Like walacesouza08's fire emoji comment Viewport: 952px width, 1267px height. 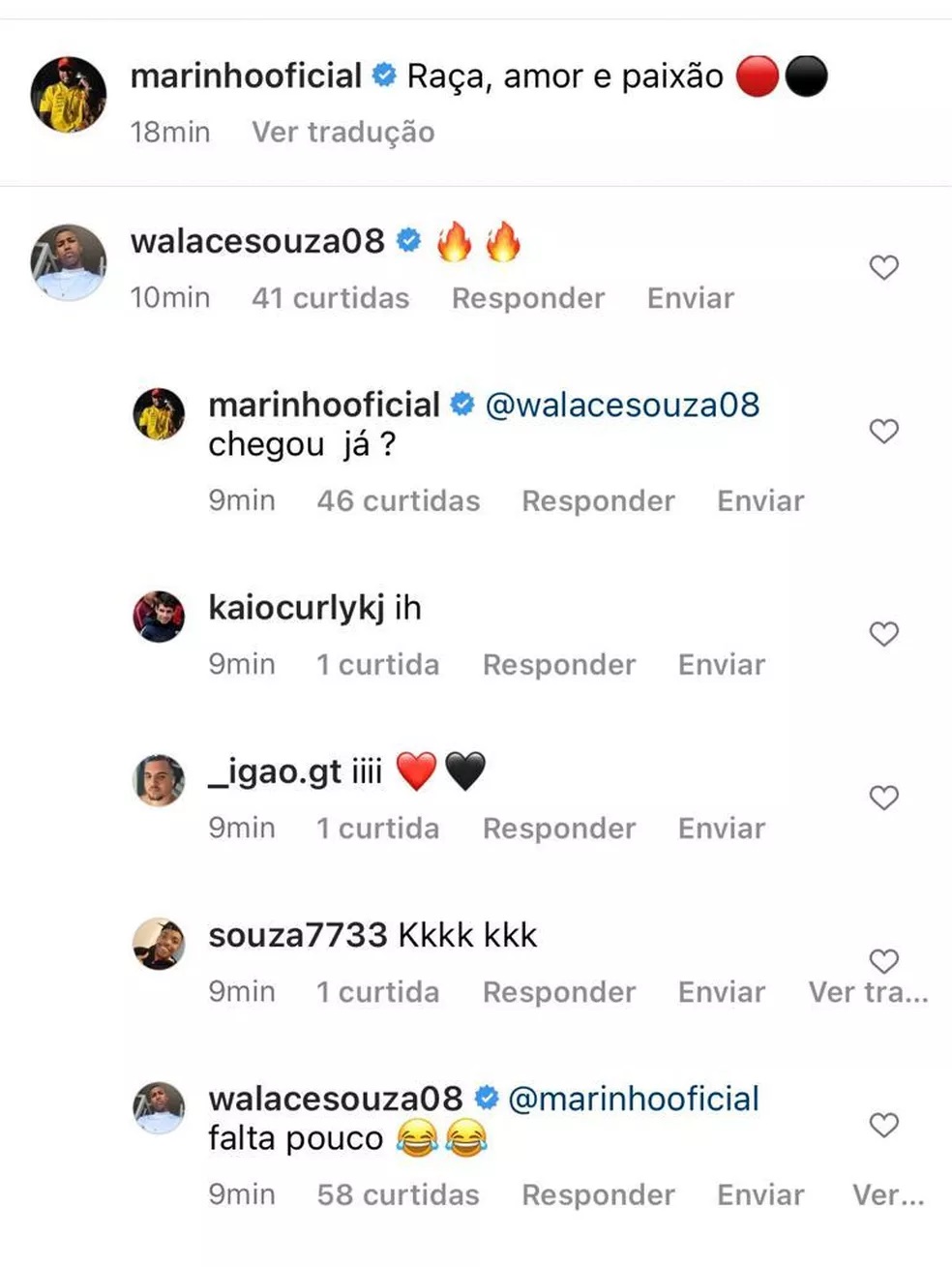point(883,267)
